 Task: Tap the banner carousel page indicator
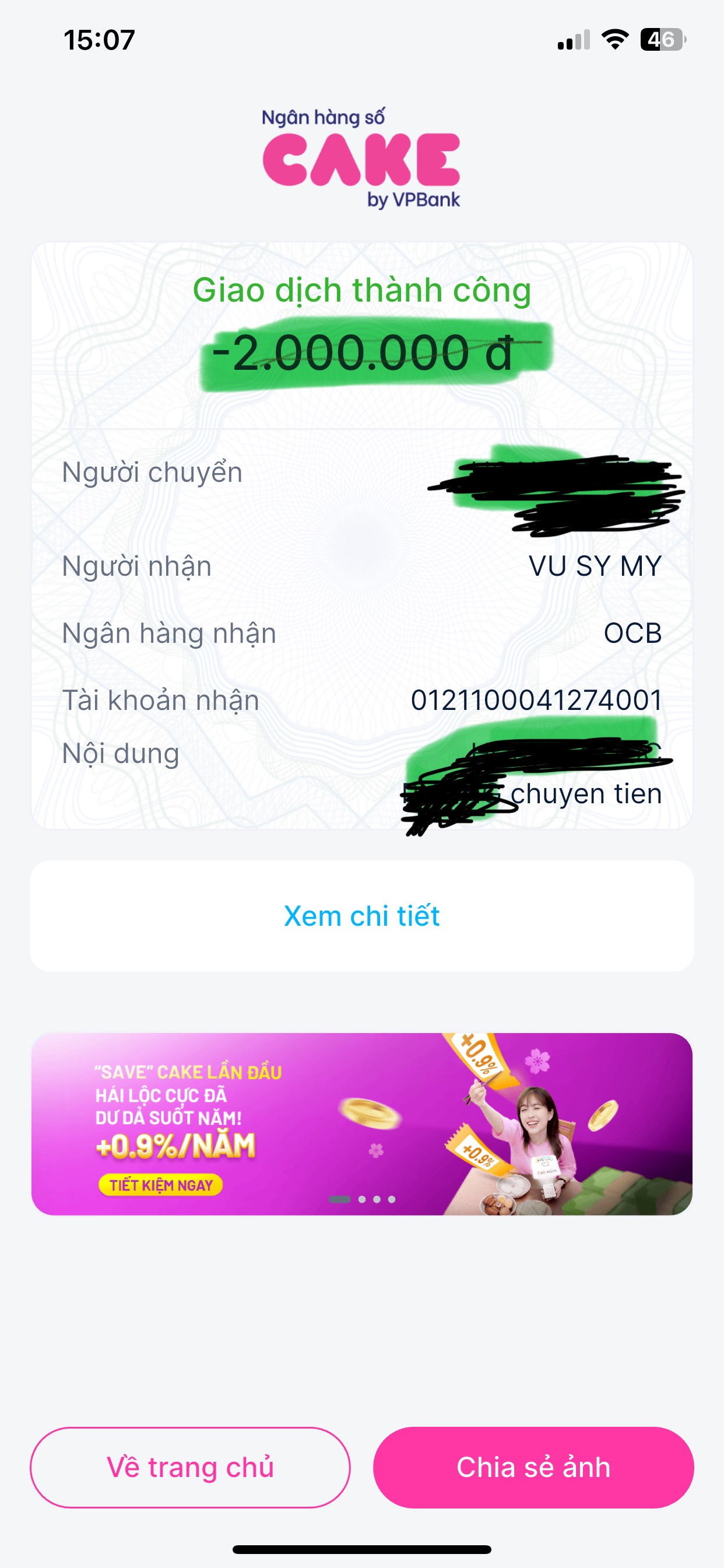362,1199
